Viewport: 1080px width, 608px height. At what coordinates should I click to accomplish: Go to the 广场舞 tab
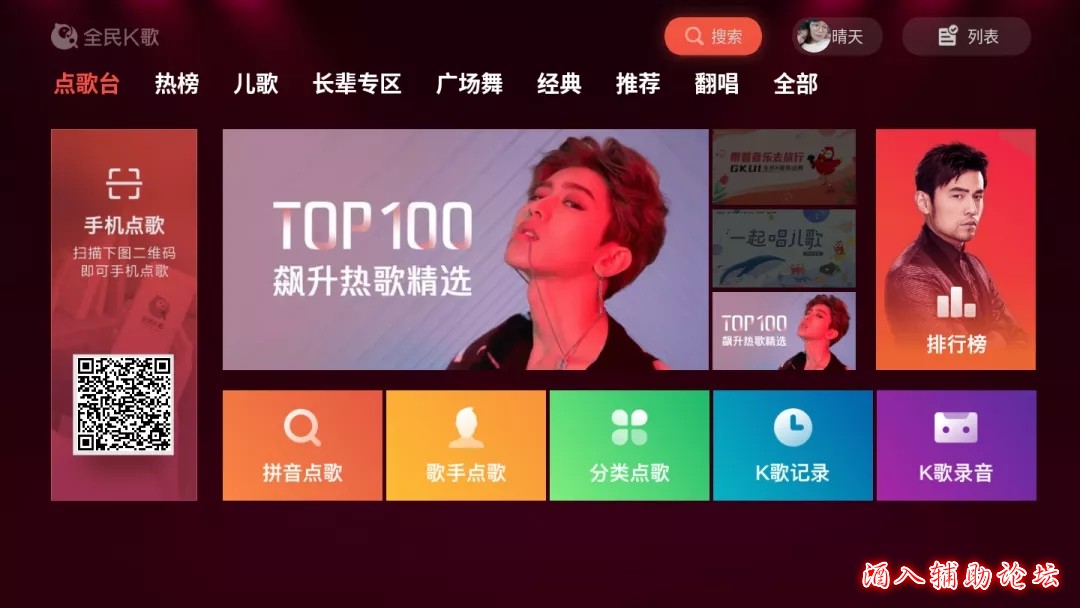[x=469, y=84]
